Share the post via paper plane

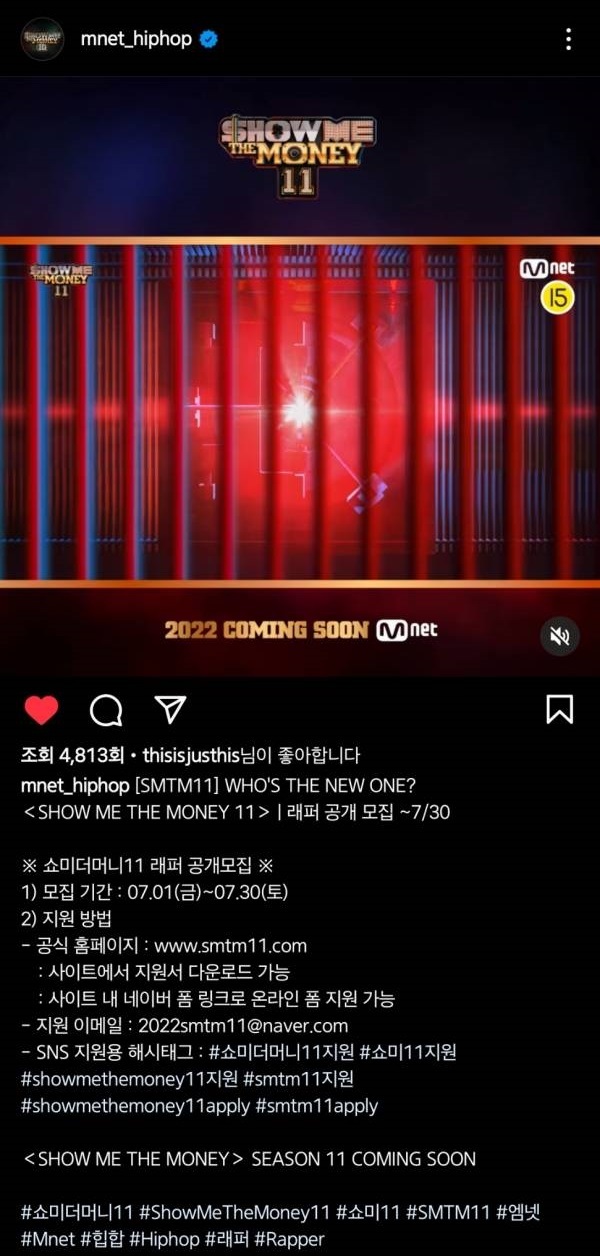pyautogui.click(x=171, y=709)
